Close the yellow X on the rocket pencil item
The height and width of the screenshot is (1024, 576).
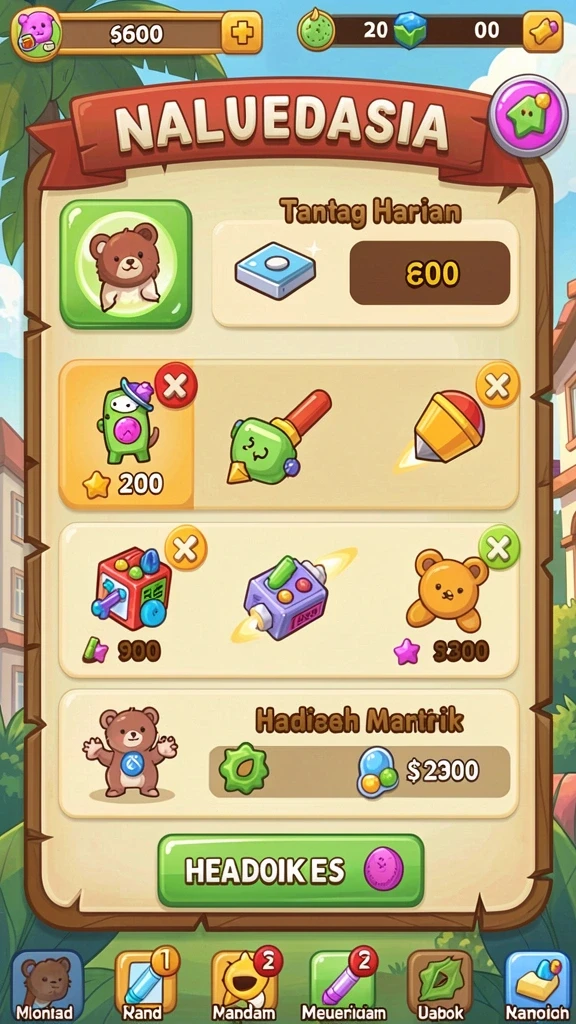click(498, 385)
